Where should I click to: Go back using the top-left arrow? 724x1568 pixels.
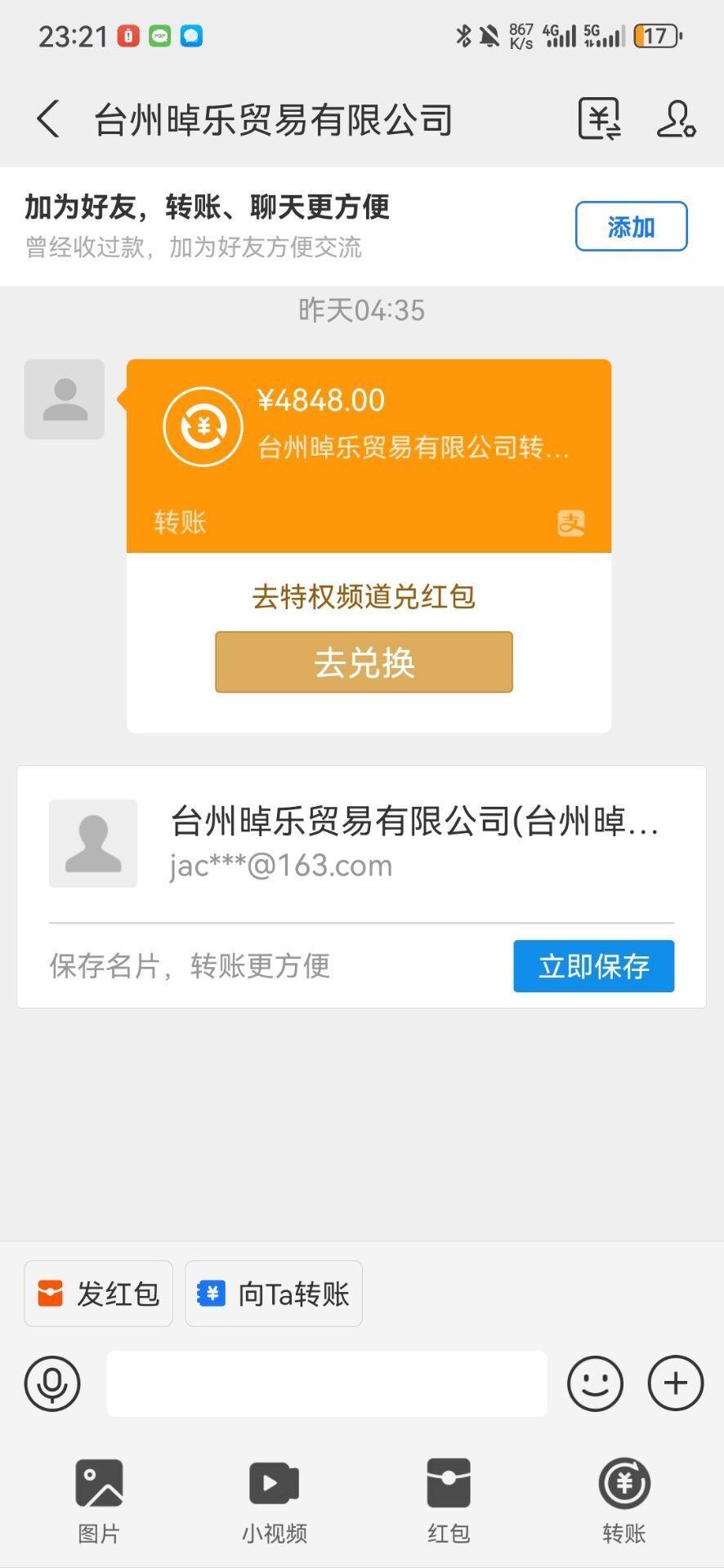(x=48, y=119)
